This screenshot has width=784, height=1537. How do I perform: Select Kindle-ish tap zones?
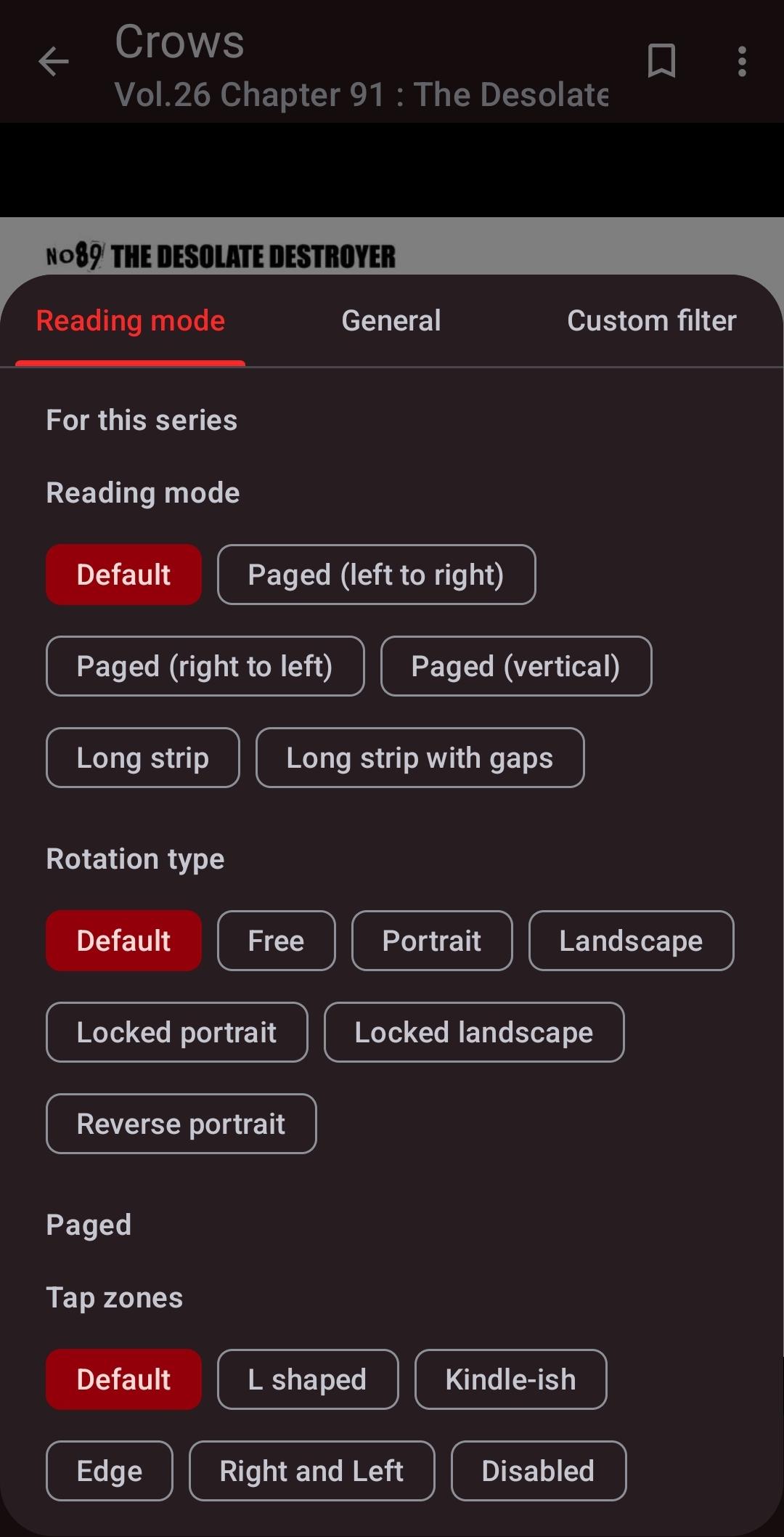[510, 1379]
